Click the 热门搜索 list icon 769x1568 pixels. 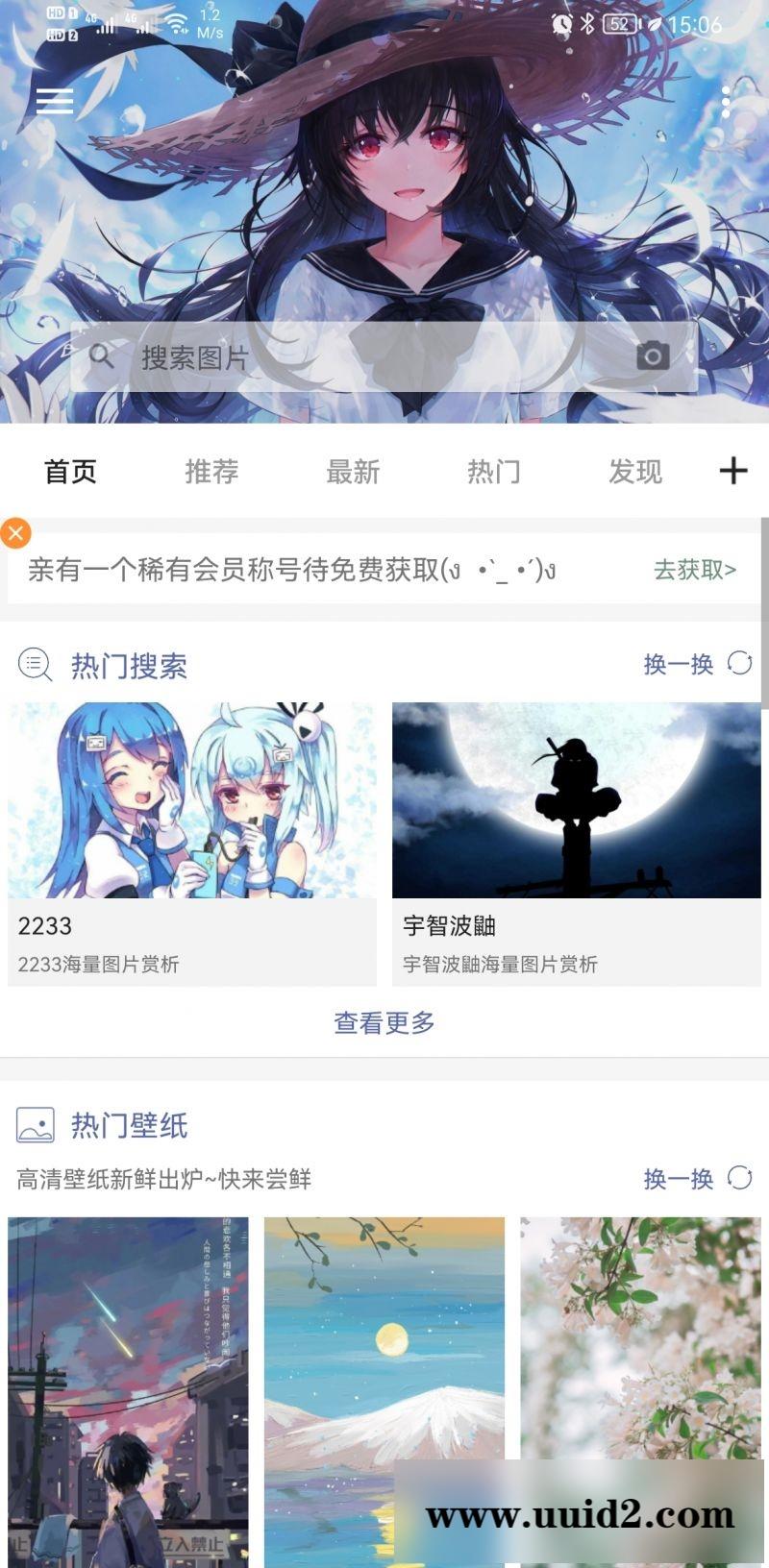click(35, 665)
